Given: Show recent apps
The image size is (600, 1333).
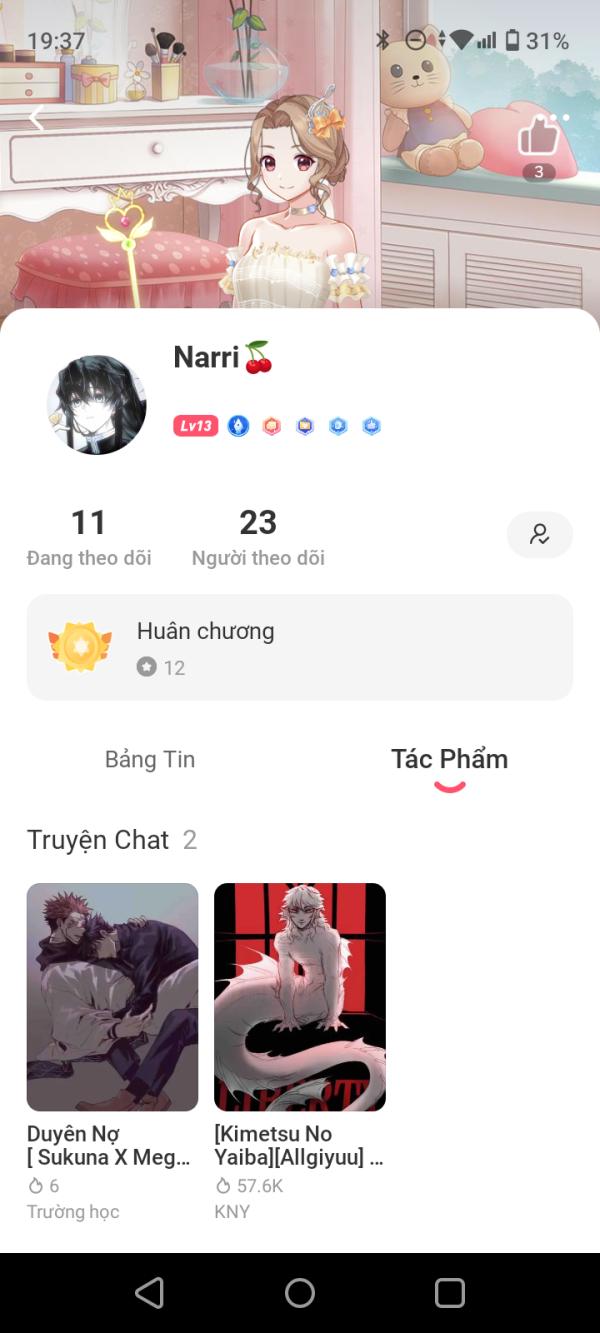Looking at the screenshot, I should [x=450, y=1293].
